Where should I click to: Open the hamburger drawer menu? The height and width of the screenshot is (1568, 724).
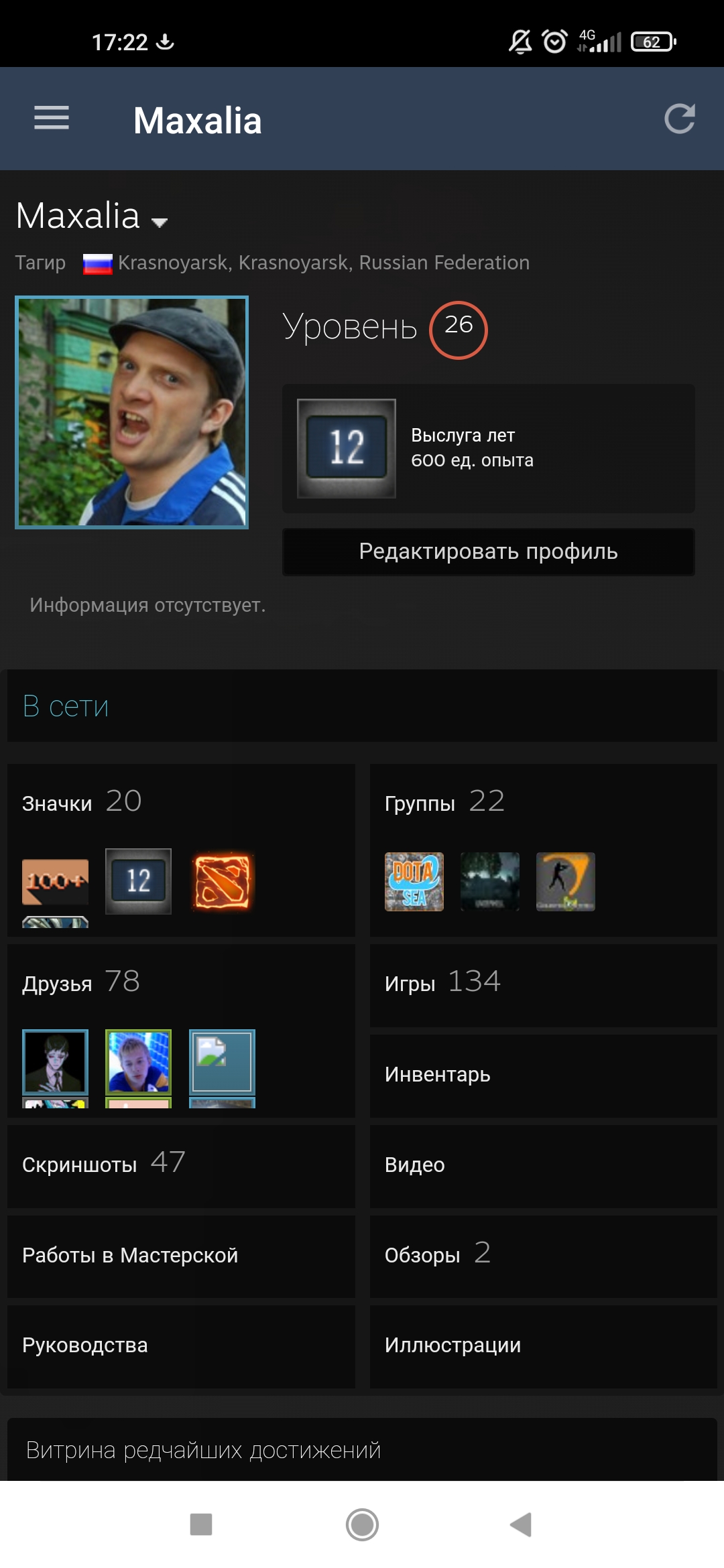52,119
